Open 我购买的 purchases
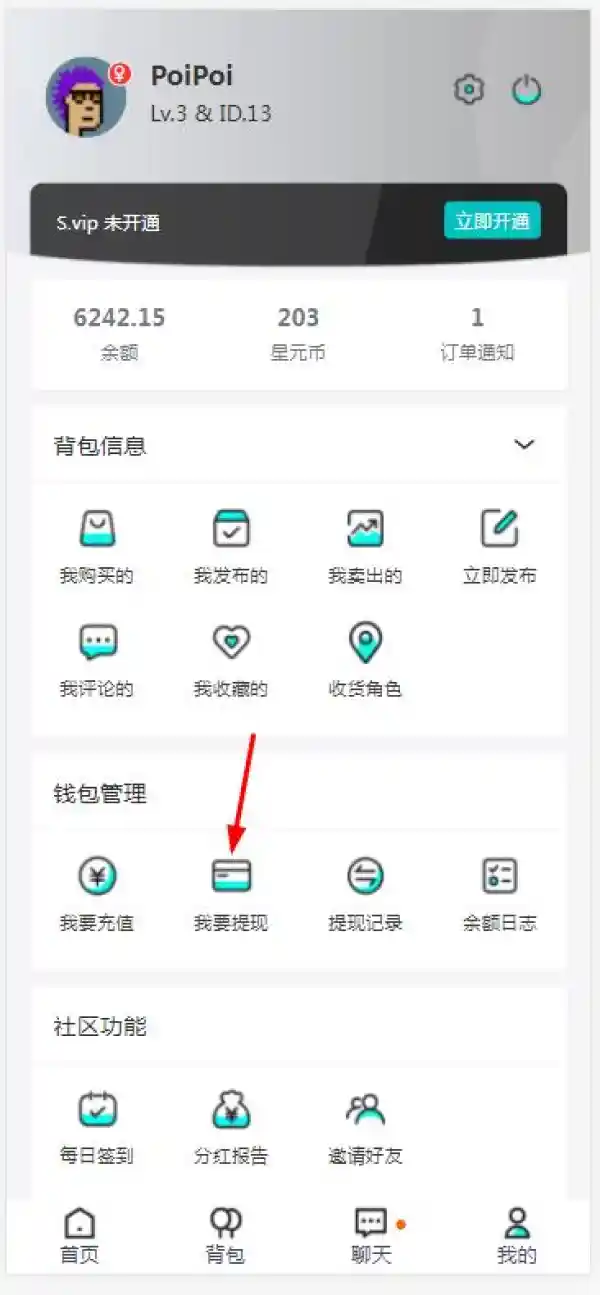Image resolution: width=600 pixels, height=1295 pixels. tap(97, 546)
